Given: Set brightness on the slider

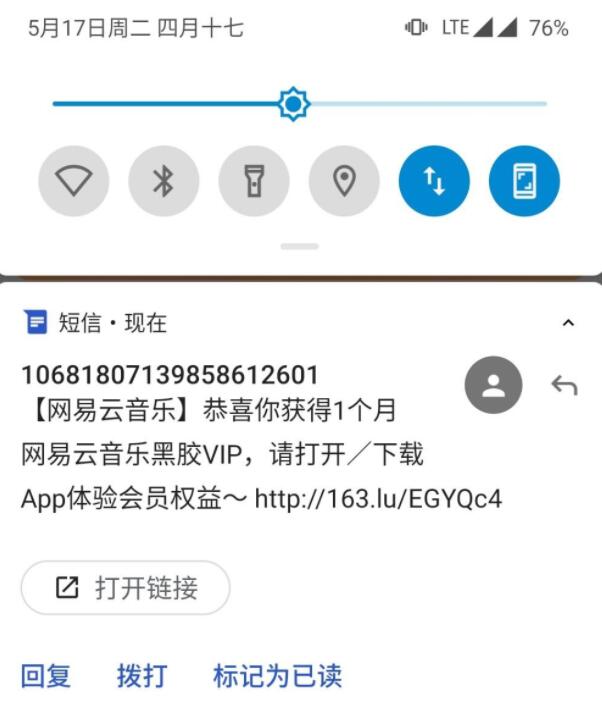Looking at the screenshot, I should pyautogui.click(x=294, y=103).
